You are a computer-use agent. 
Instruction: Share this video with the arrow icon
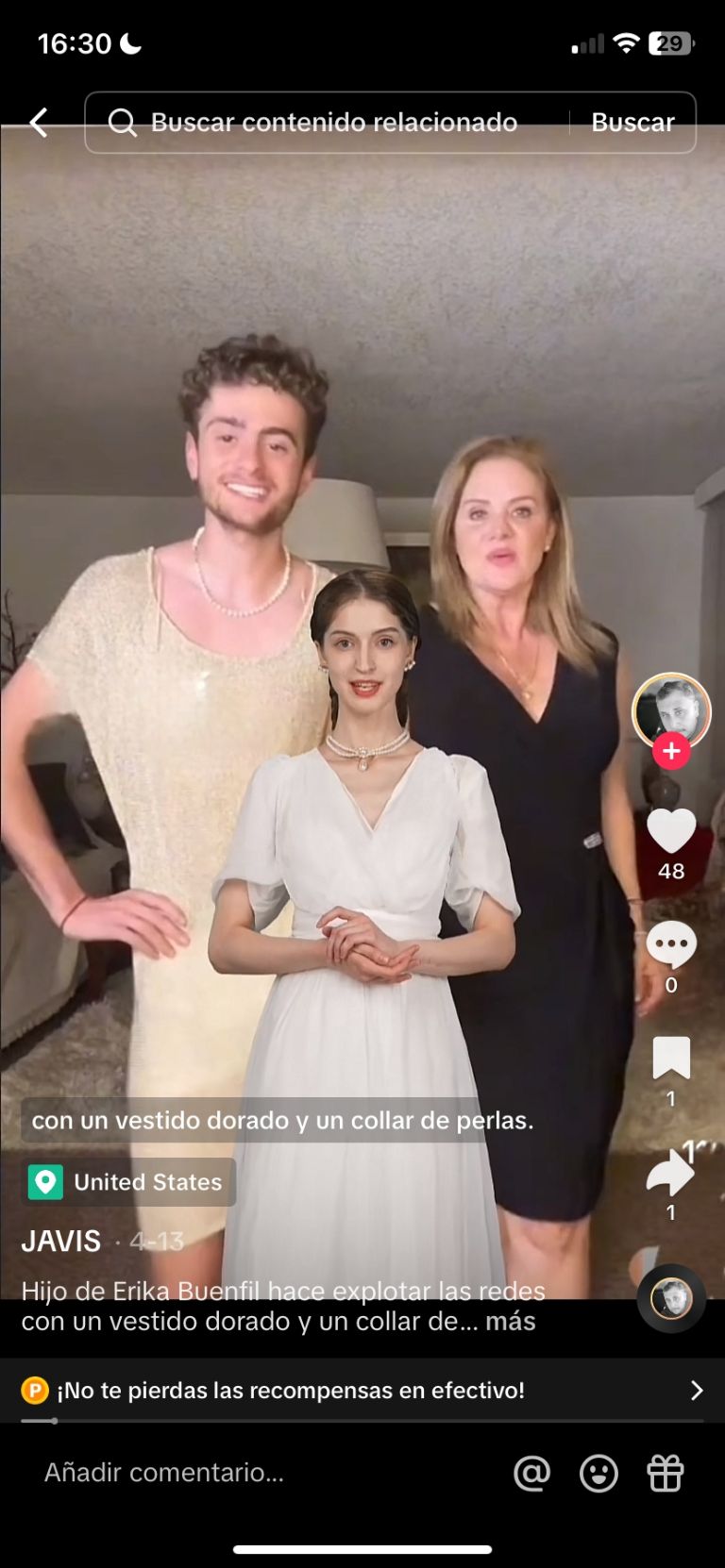click(x=670, y=1174)
